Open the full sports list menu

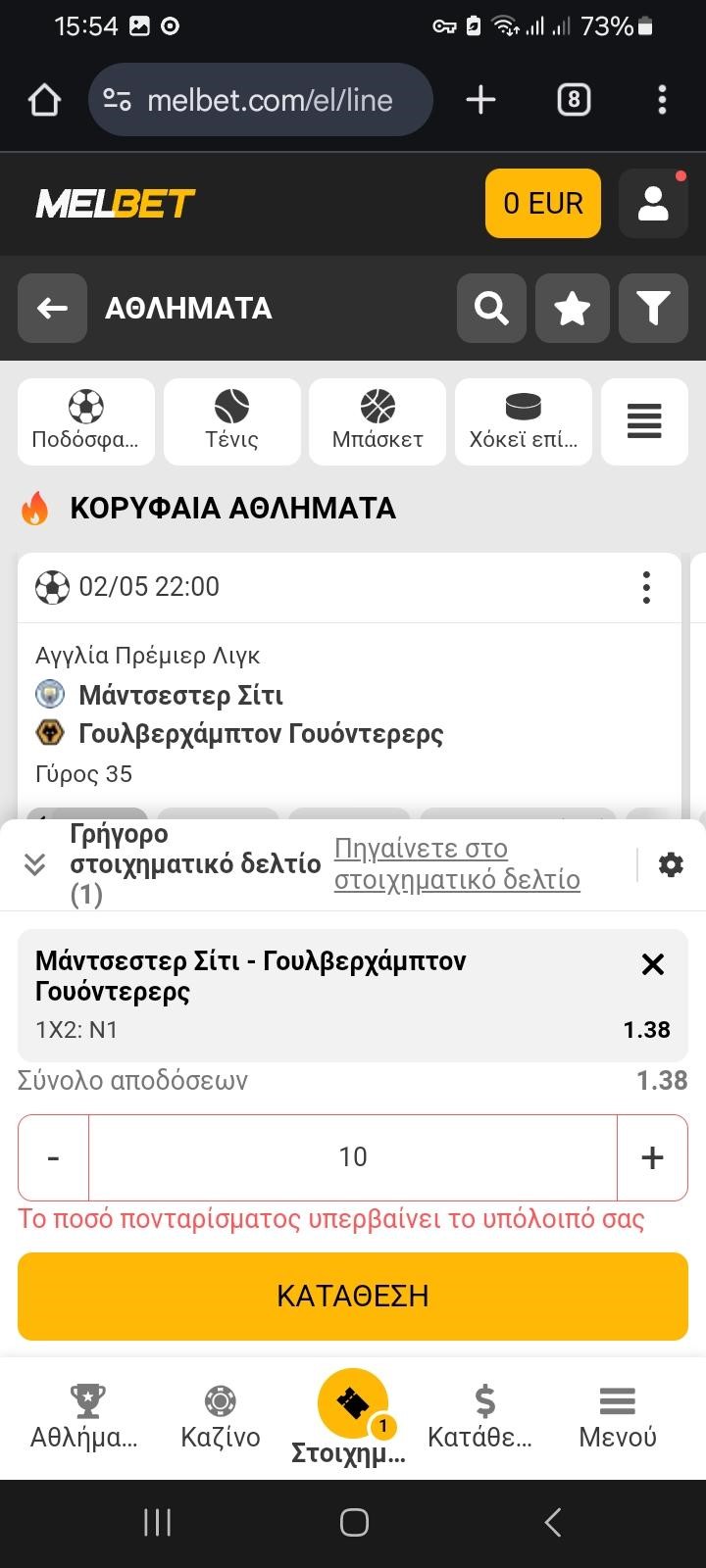[x=644, y=421]
